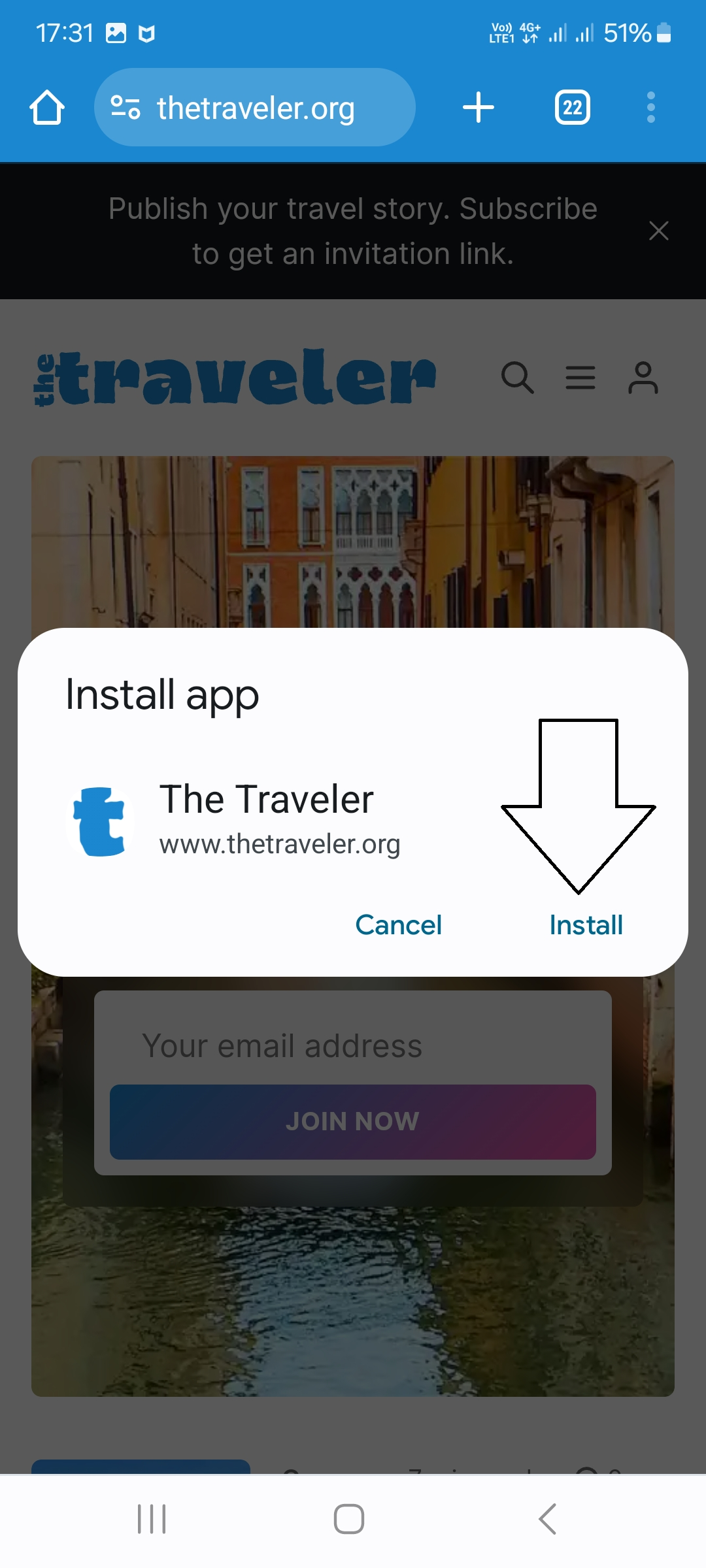Open the site search icon
The image size is (706, 1568).
pos(517,378)
